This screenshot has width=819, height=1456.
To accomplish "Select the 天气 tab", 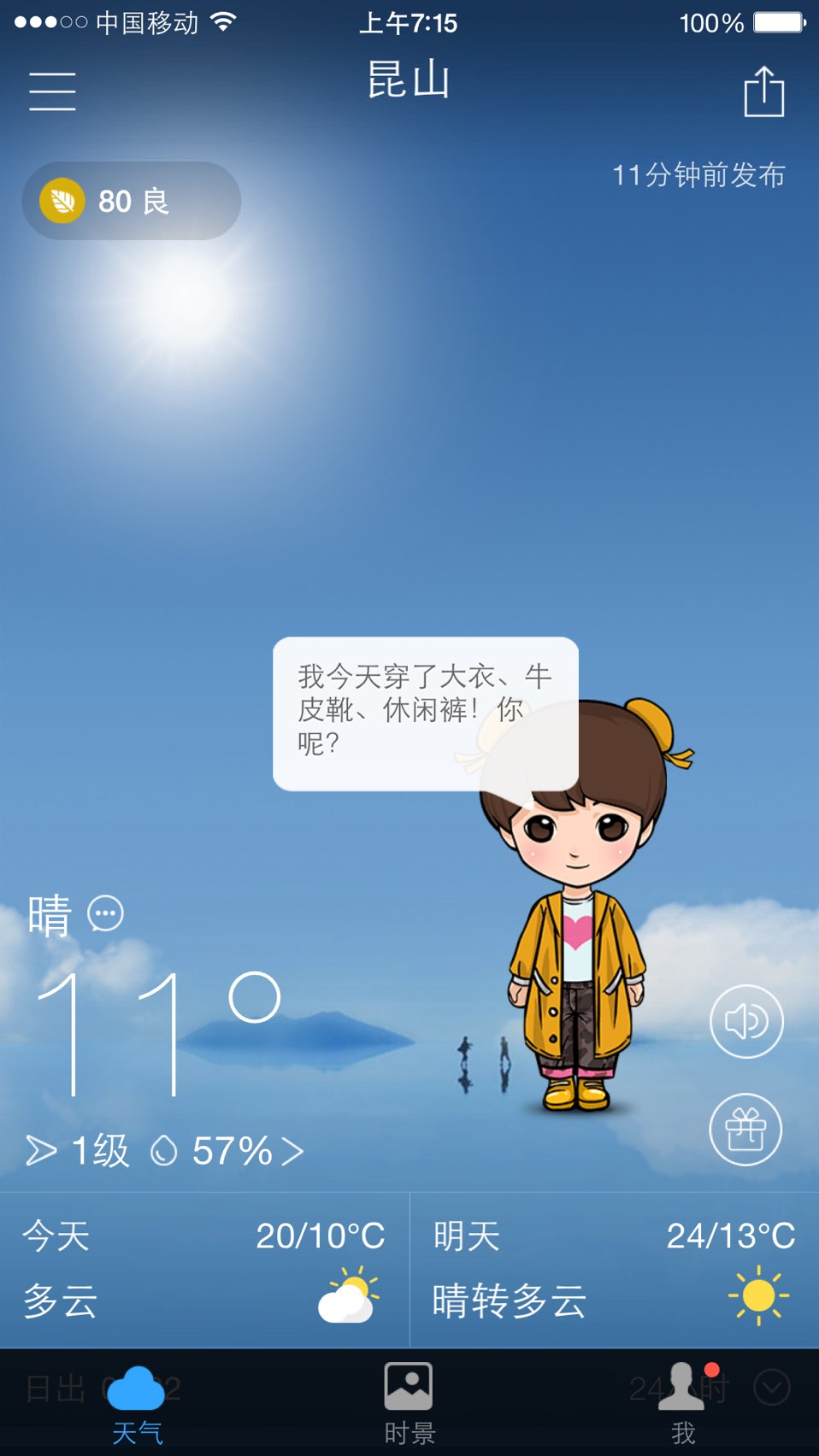I will (137, 1403).
